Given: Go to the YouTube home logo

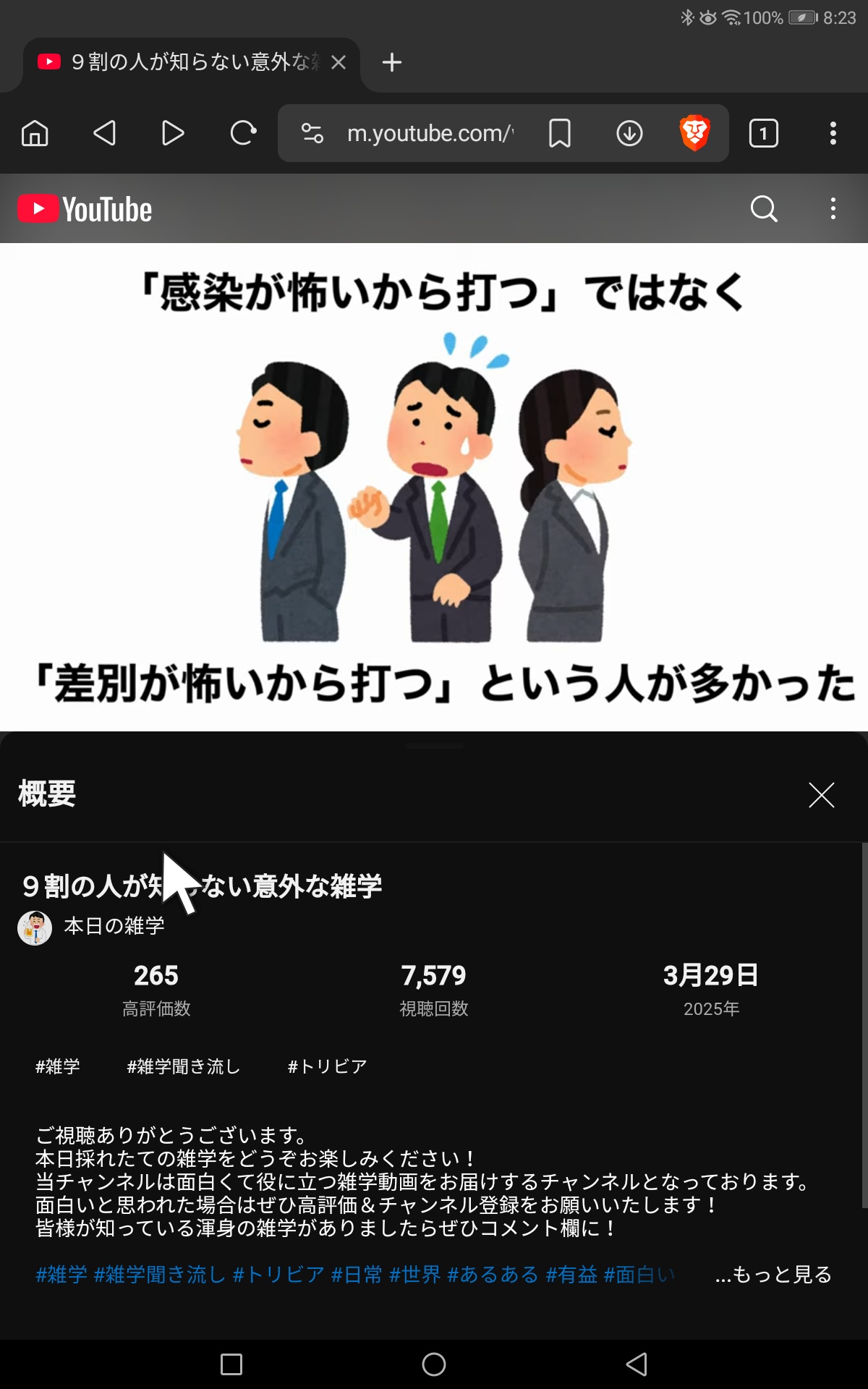Looking at the screenshot, I should tap(85, 209).
